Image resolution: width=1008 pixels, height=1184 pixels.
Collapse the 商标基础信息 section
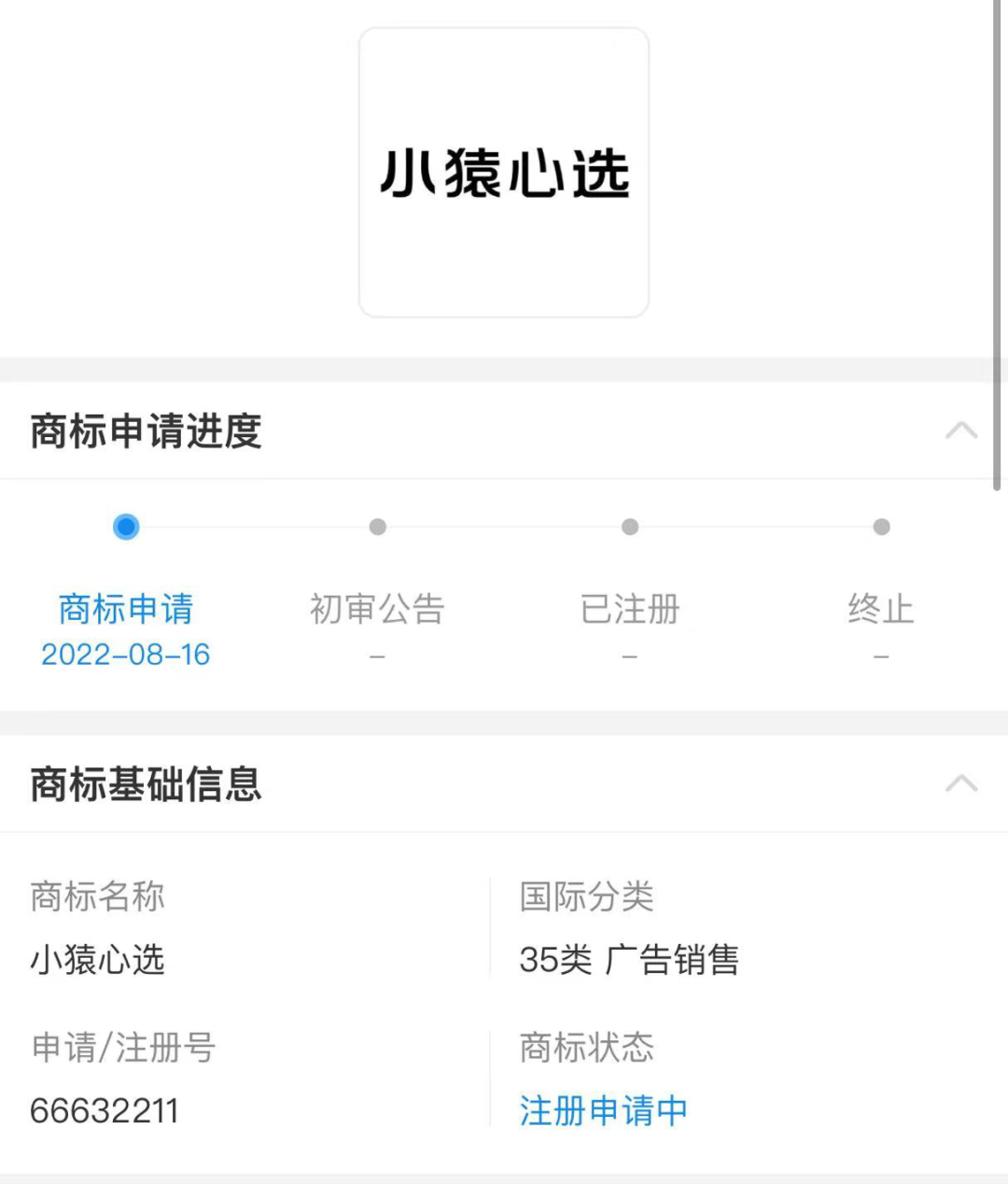point(962,784)
